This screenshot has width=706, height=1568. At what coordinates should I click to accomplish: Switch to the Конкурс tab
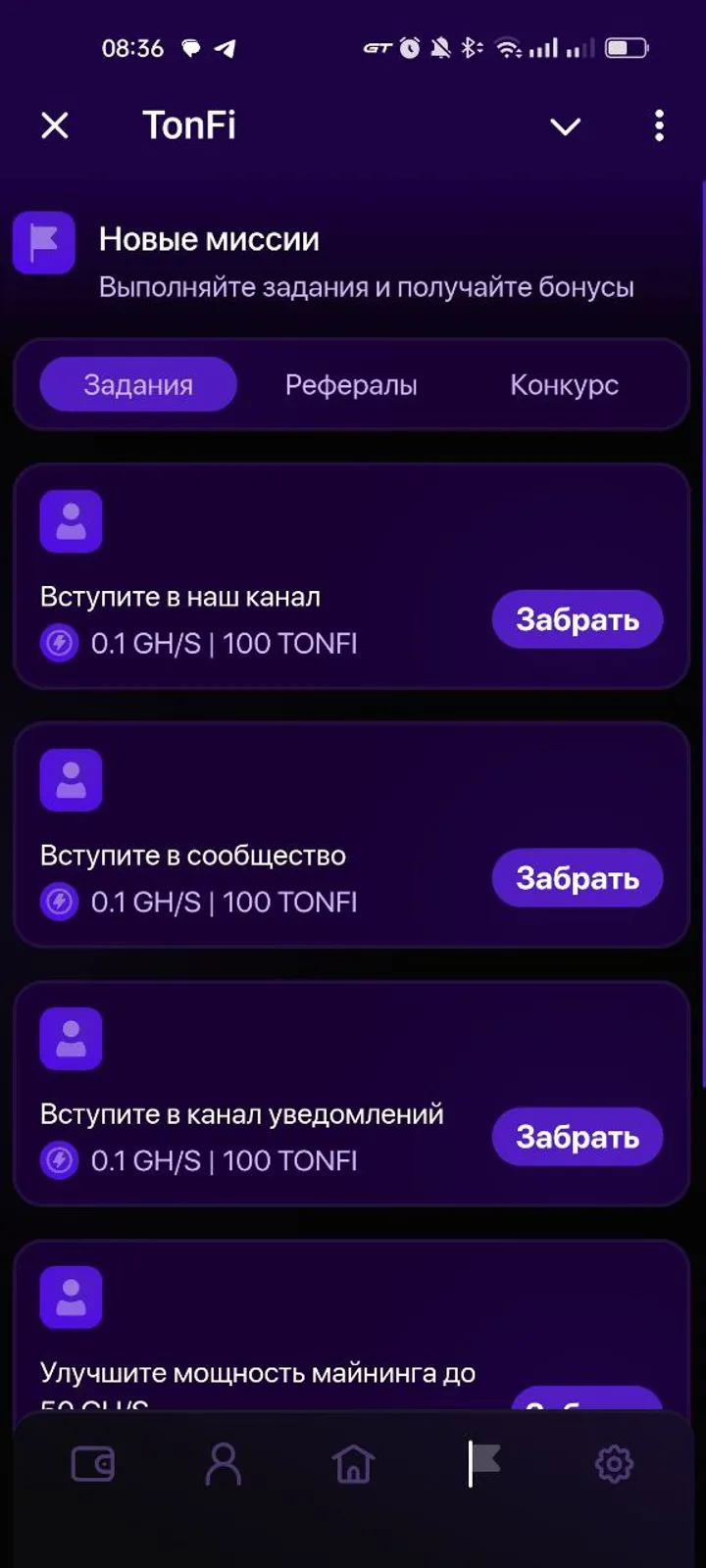pyautogui.click(x=563, y=384)
